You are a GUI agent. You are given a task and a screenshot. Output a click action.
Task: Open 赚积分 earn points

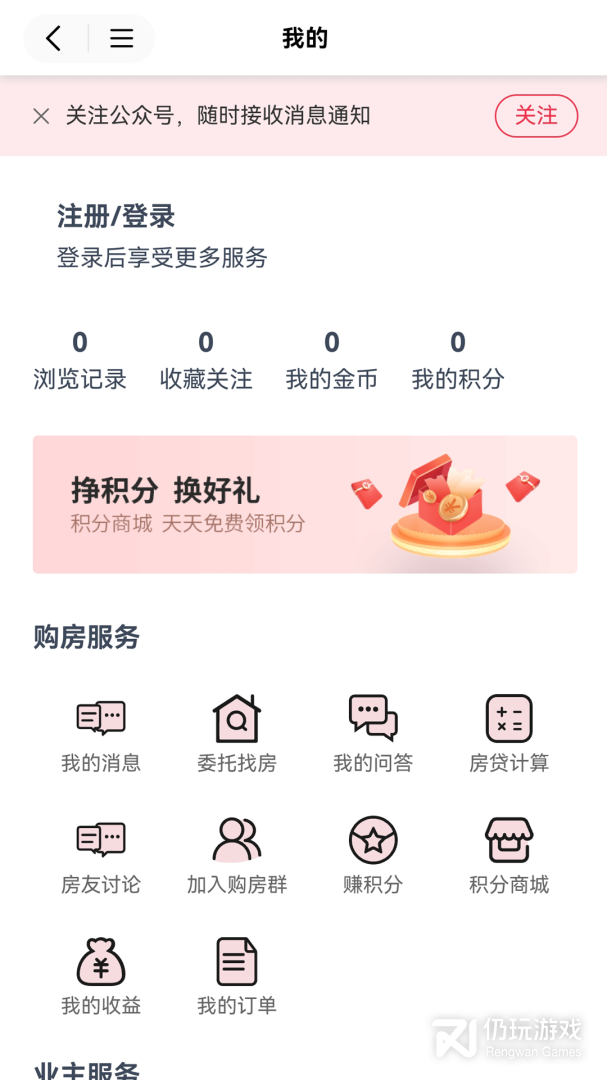click(x=373, y=855)
